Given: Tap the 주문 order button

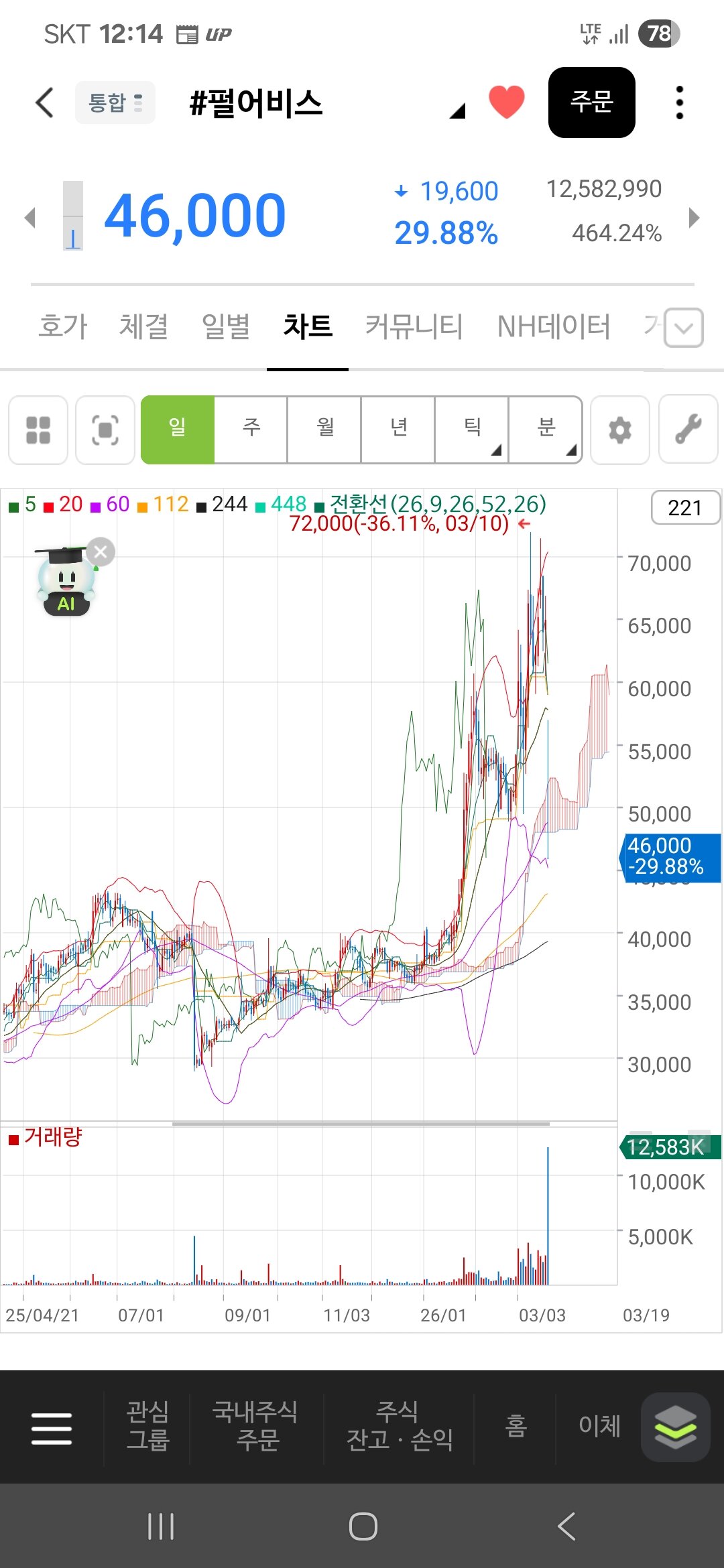Looking at the screenshot, I should pos(591,103).
